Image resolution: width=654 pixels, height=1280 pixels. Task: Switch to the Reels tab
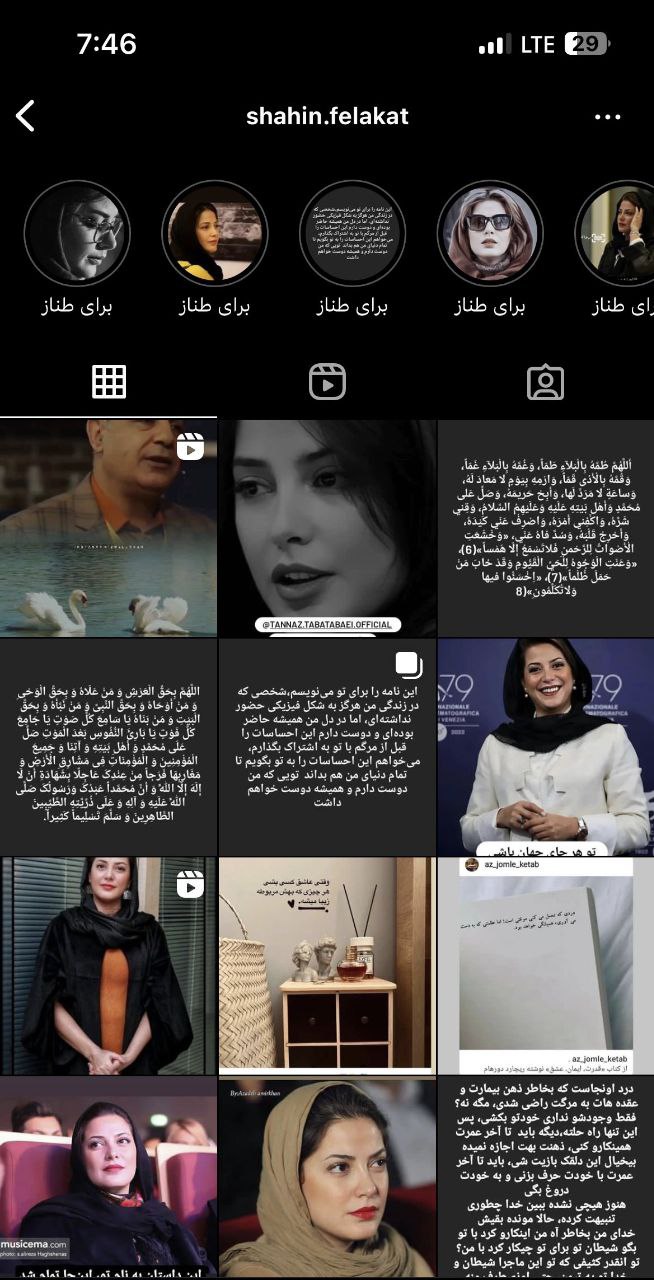tap(327, 382)
